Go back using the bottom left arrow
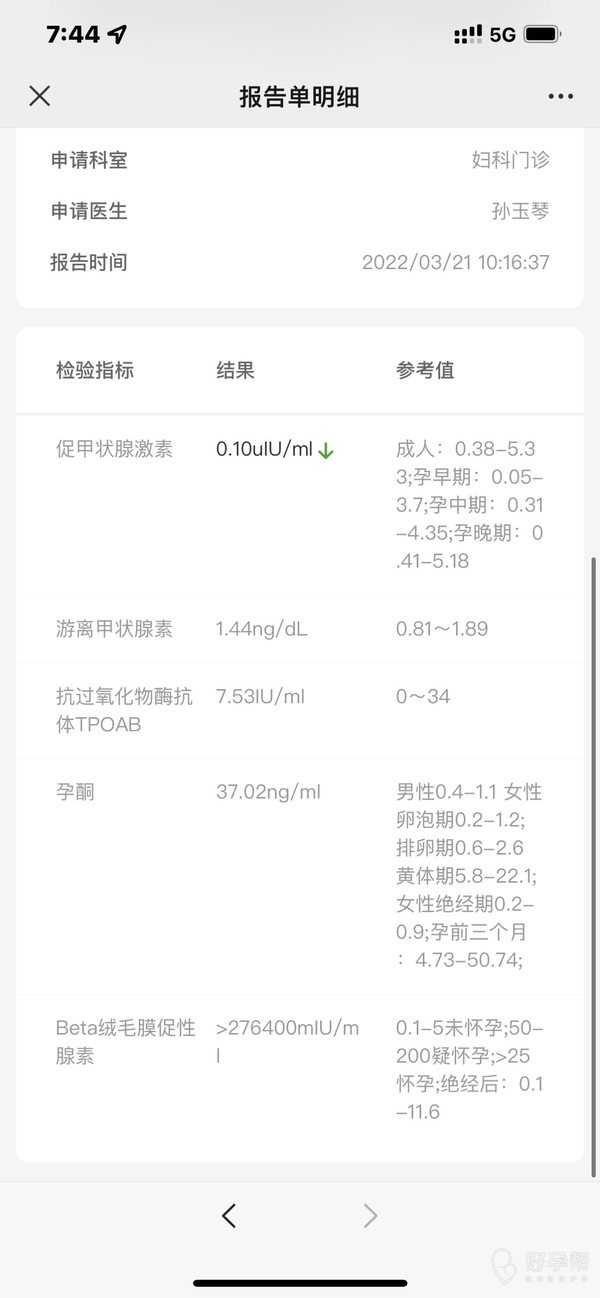The height and width of the screenshot is (1298, 600). click(229, 1215)
